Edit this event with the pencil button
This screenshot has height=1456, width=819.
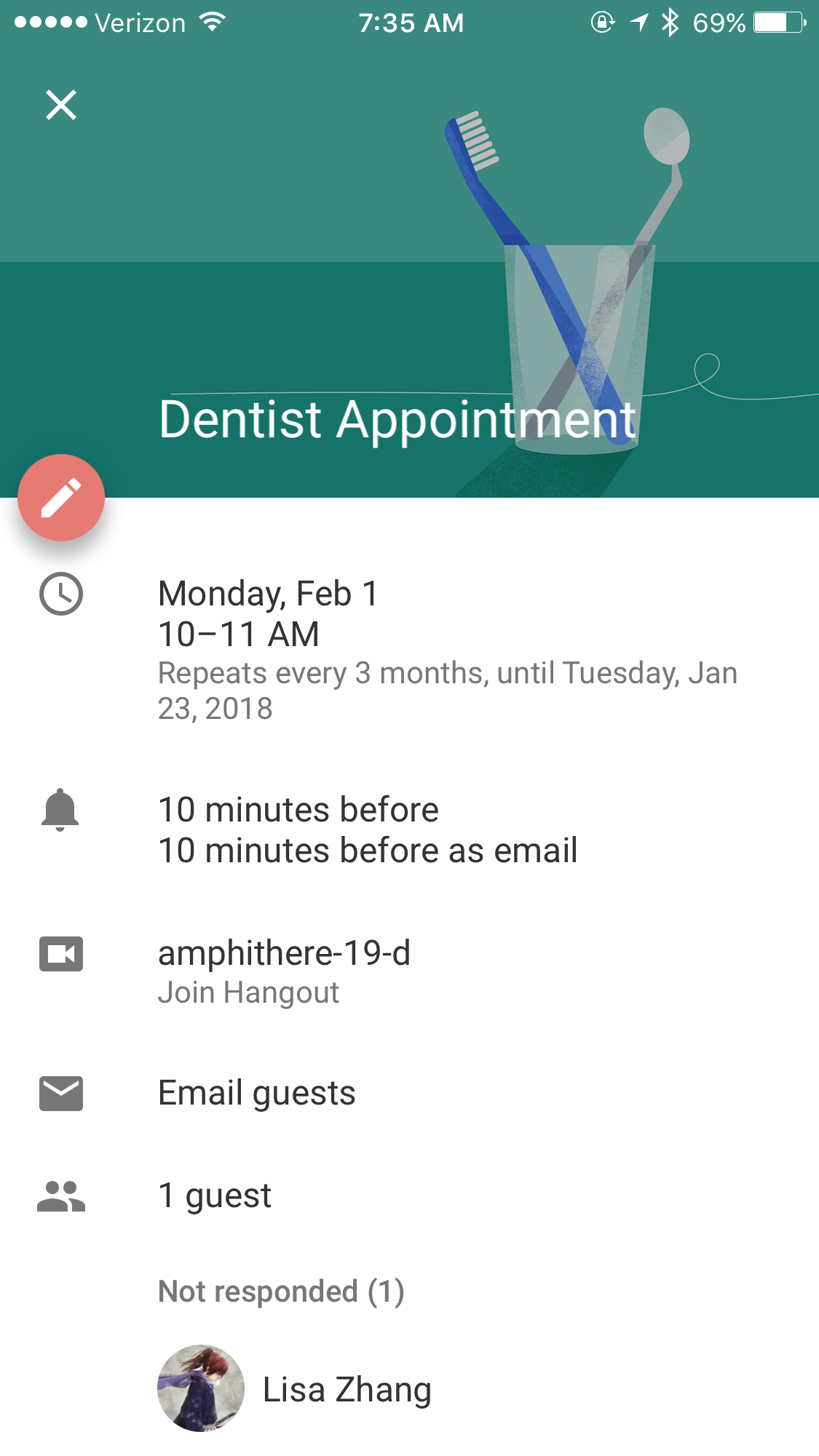tap(61, 498)
